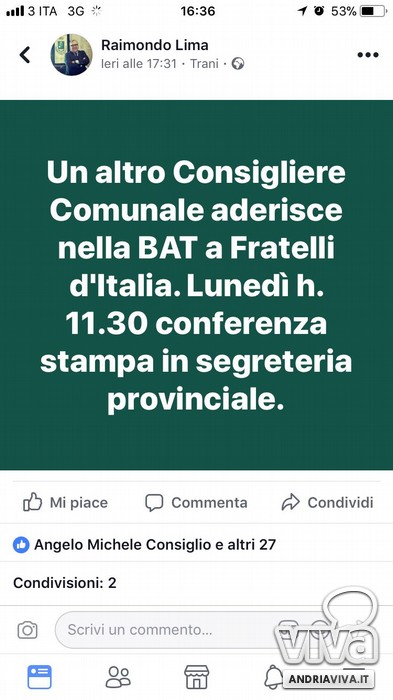Viewport: 393px width, 700px height.
Task: Open the notifications bell tab
Action: click(x=273, y=677)
